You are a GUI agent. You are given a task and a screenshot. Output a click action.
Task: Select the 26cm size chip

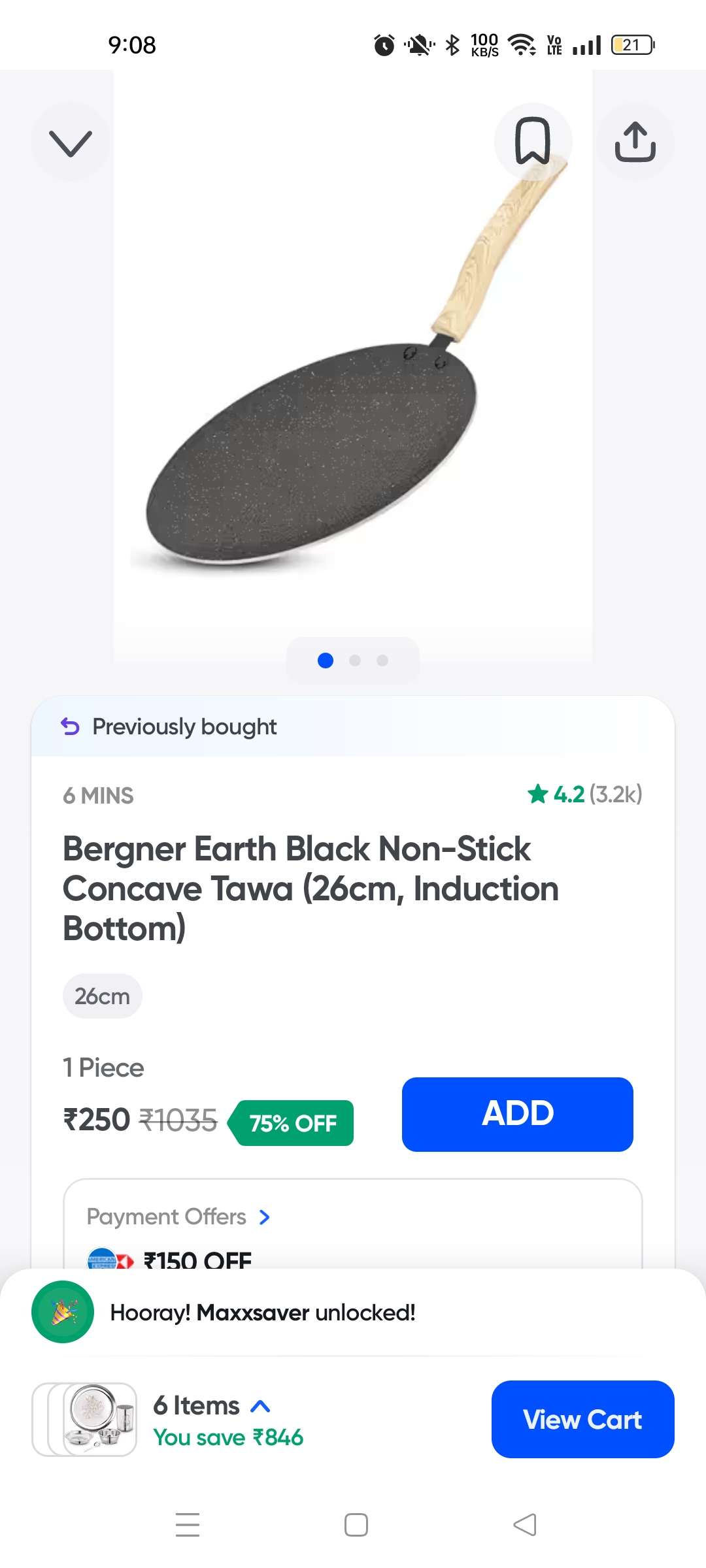click(102, 996)
